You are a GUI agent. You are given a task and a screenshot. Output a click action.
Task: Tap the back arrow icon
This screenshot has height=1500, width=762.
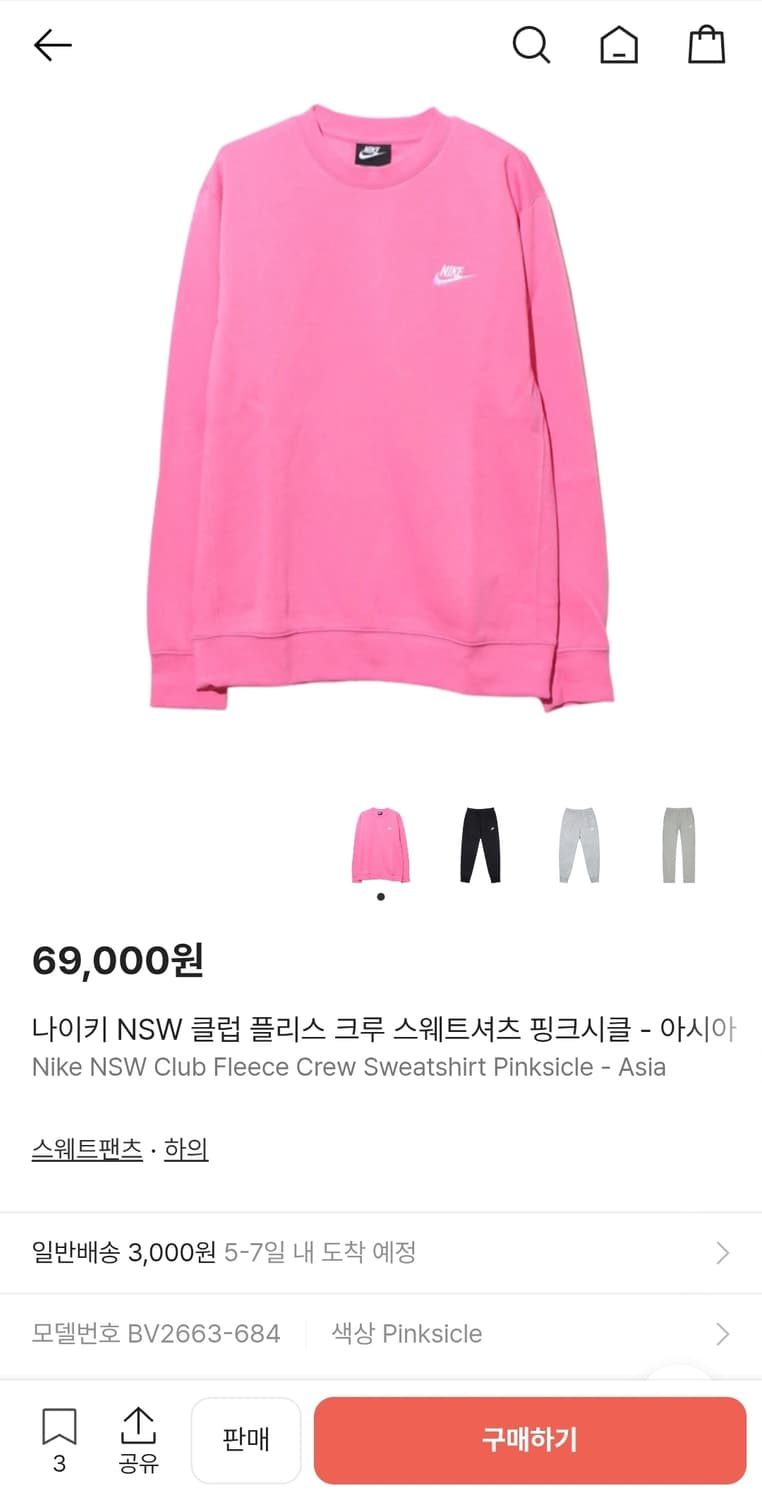[52, 45]
